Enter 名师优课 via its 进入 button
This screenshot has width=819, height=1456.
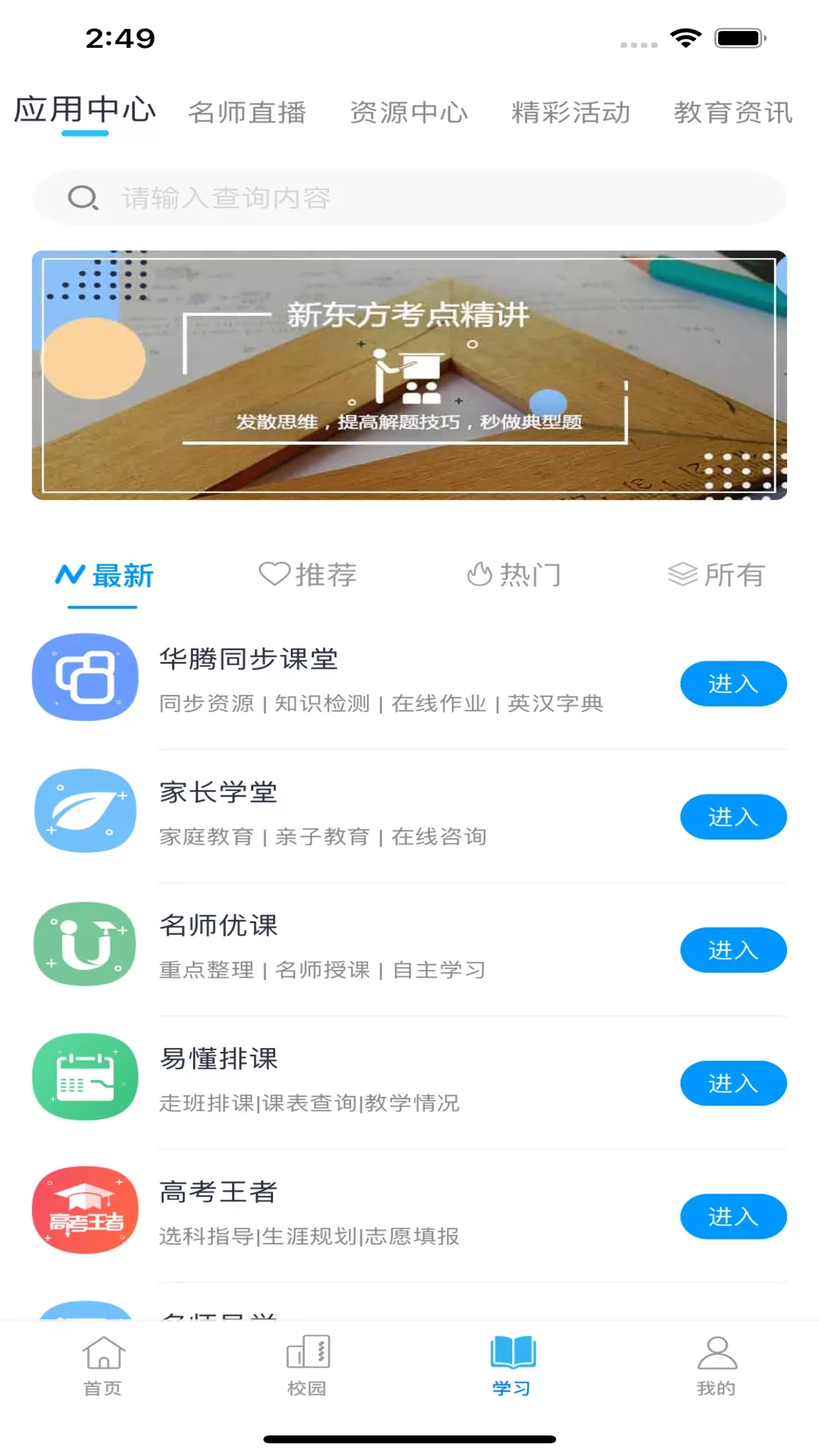[x=733, y=950]
